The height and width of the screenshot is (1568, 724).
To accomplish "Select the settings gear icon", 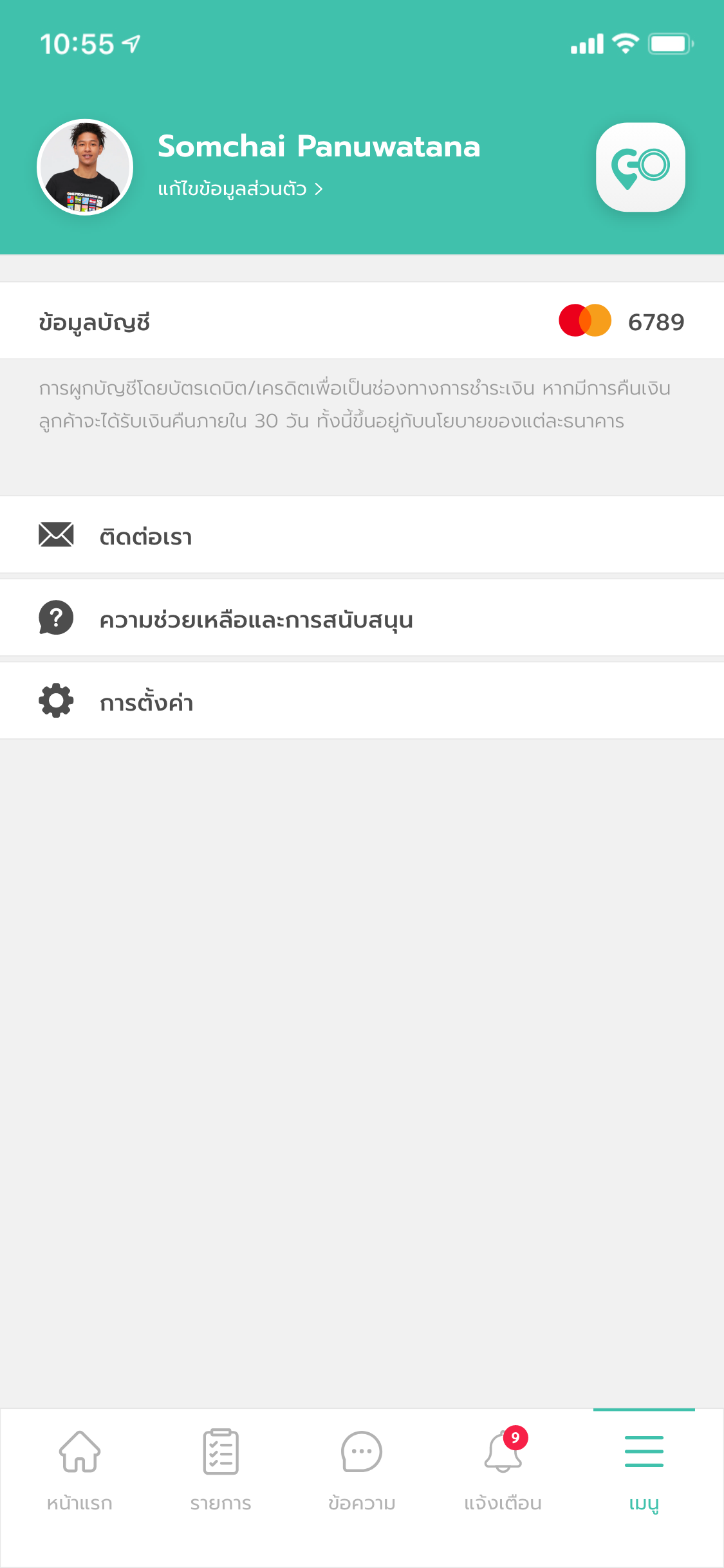I will pyautogui.click(x=55, y=701).
